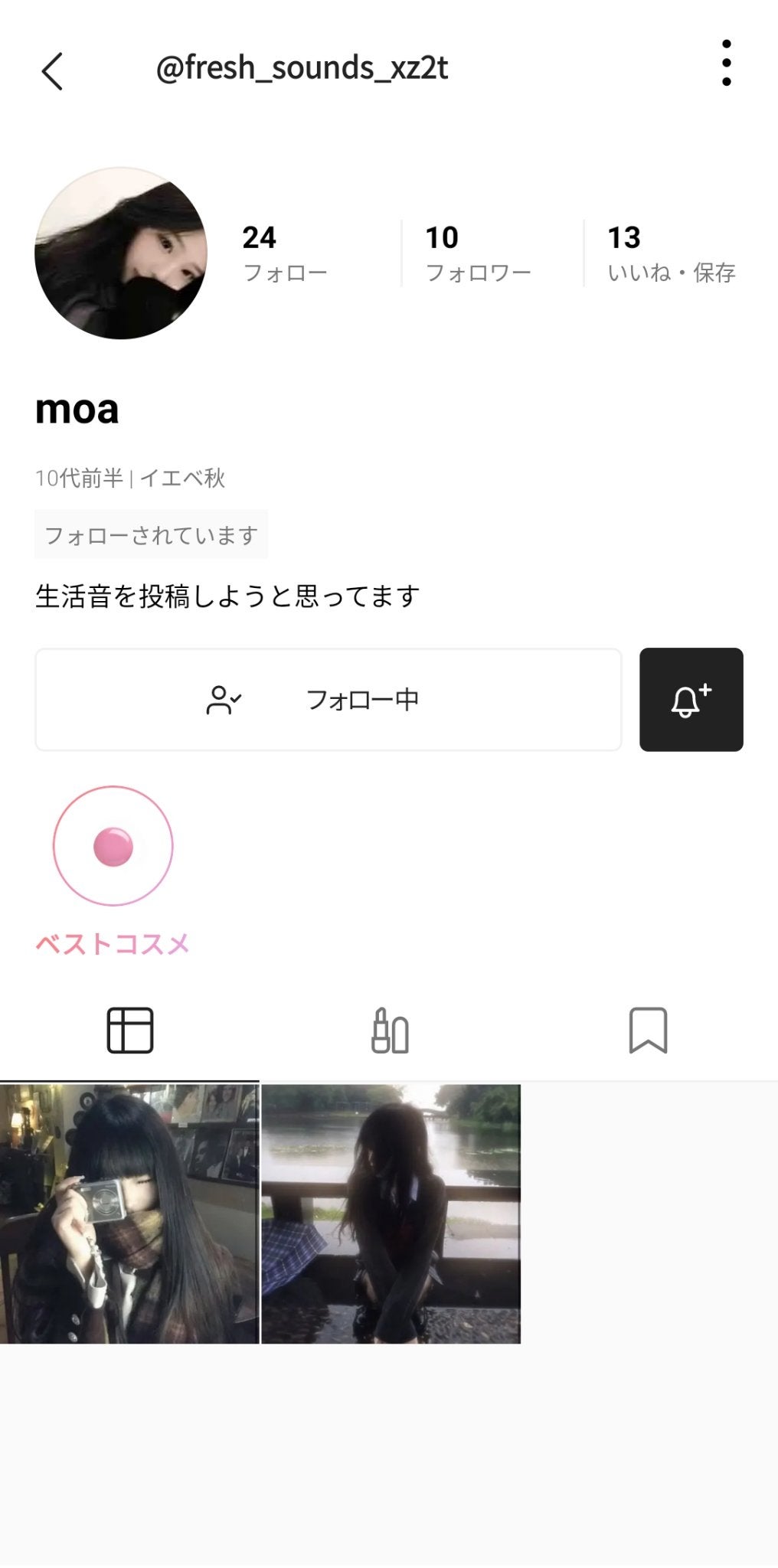Open the post with the girl holding a camera
778x1568 pixels.
click(129, 1214)
